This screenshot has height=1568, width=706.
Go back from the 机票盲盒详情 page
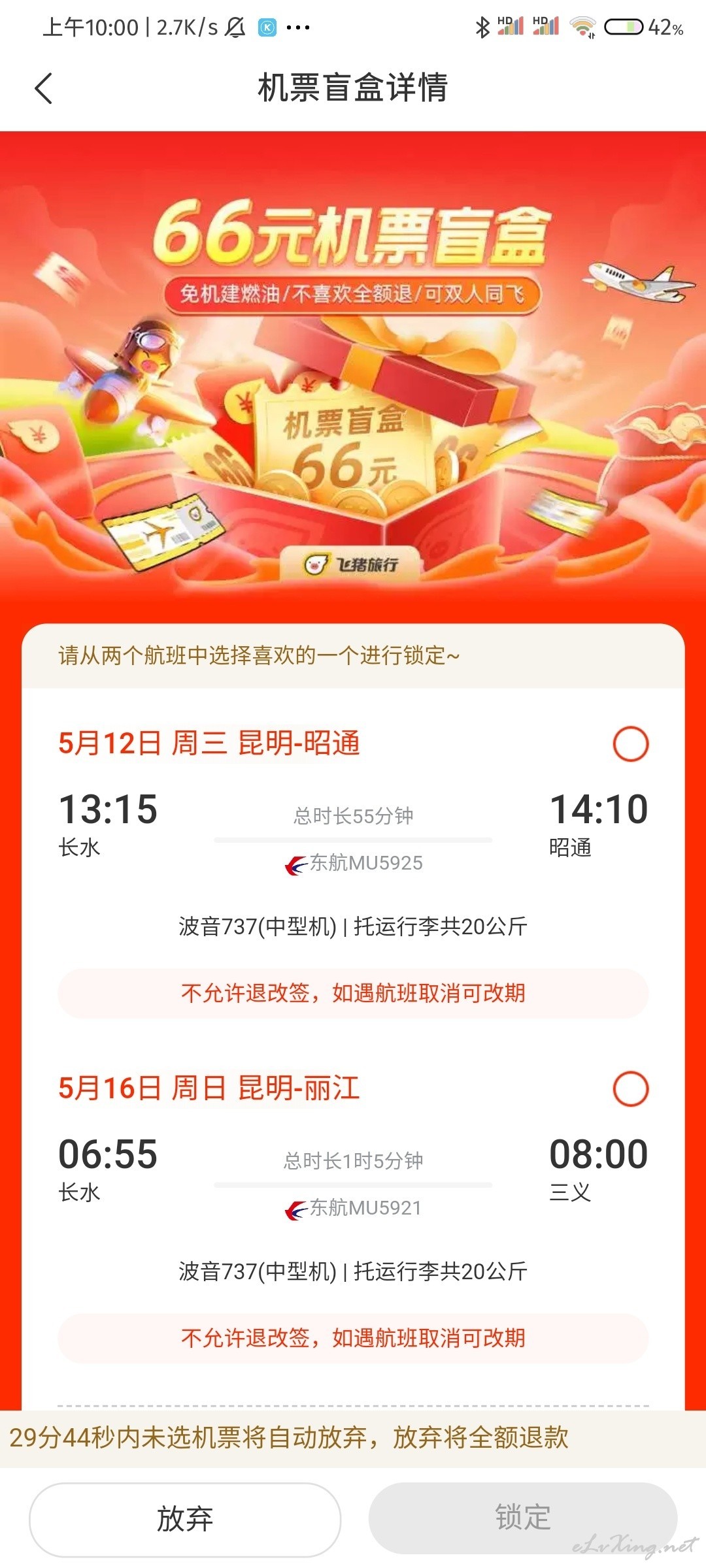43,88
